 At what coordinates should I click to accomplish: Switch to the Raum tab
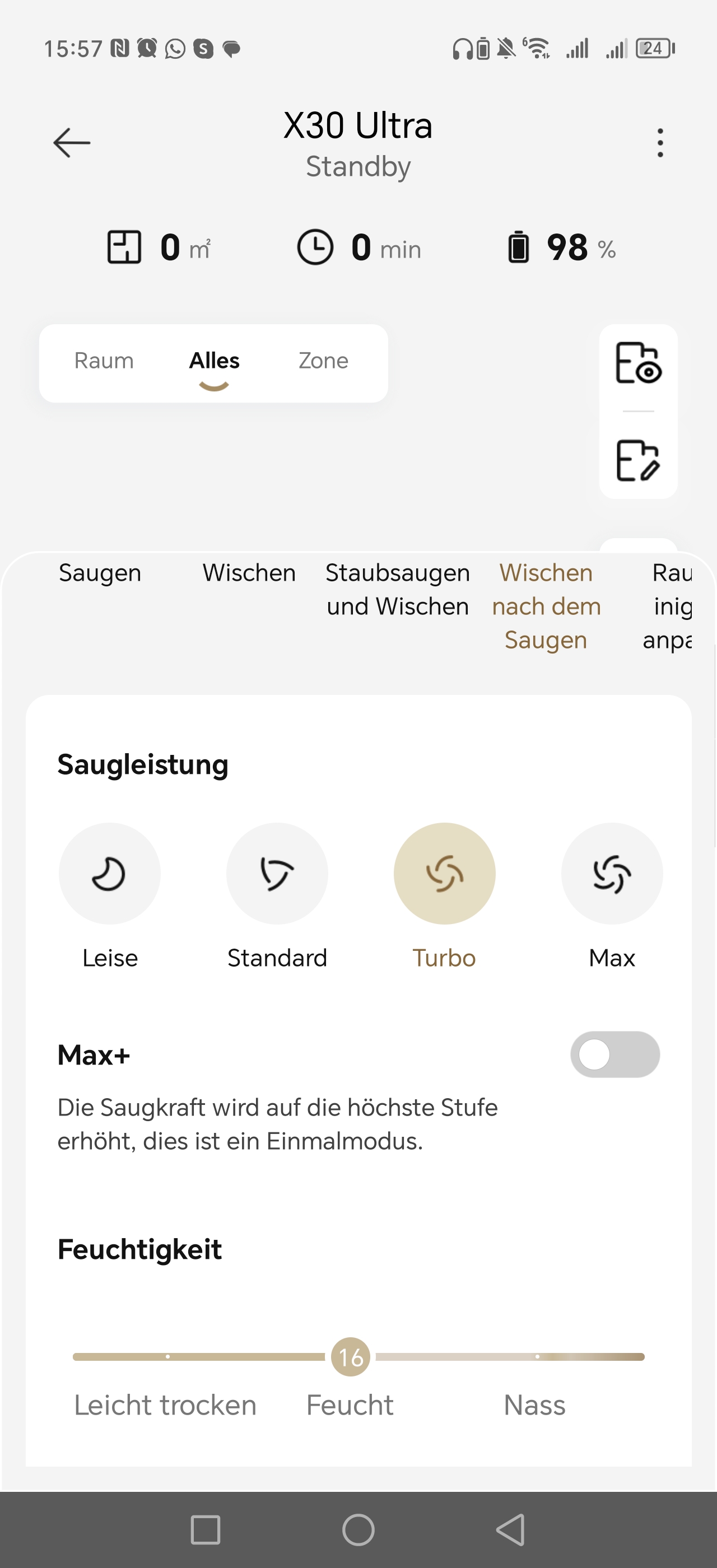[x=104, y=361]
